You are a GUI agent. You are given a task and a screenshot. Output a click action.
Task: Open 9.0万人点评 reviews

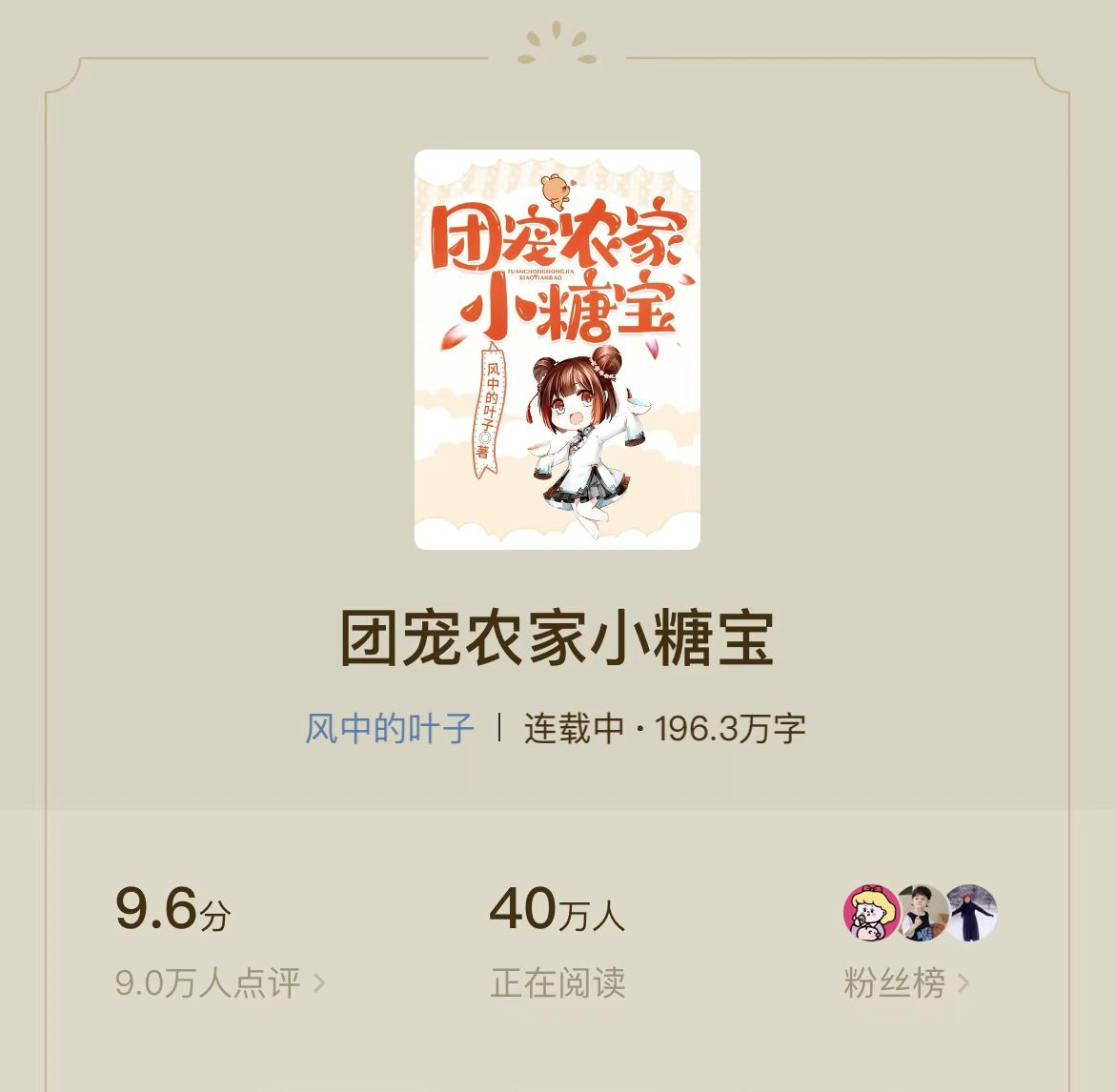coord(219,982)
